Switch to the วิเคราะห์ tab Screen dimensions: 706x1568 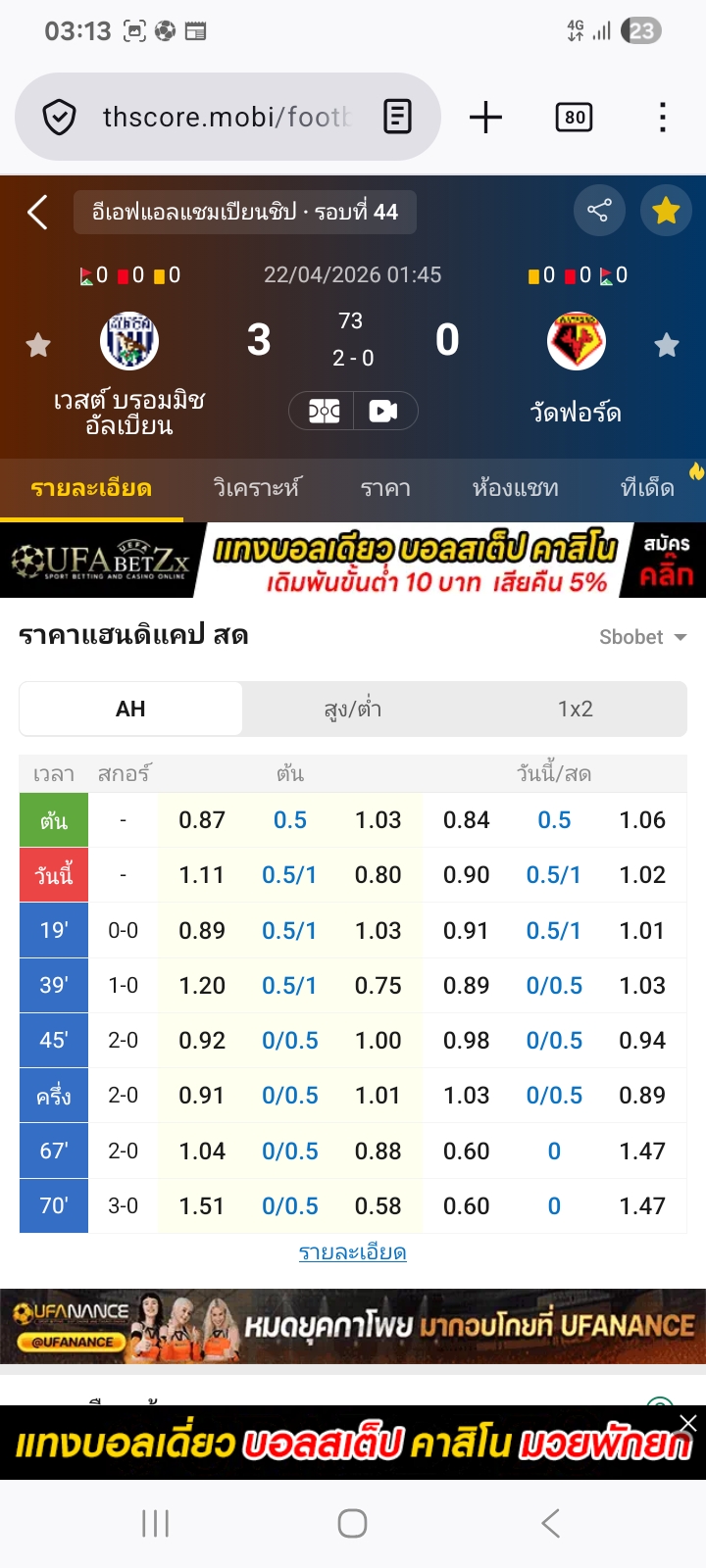(257, 488)
